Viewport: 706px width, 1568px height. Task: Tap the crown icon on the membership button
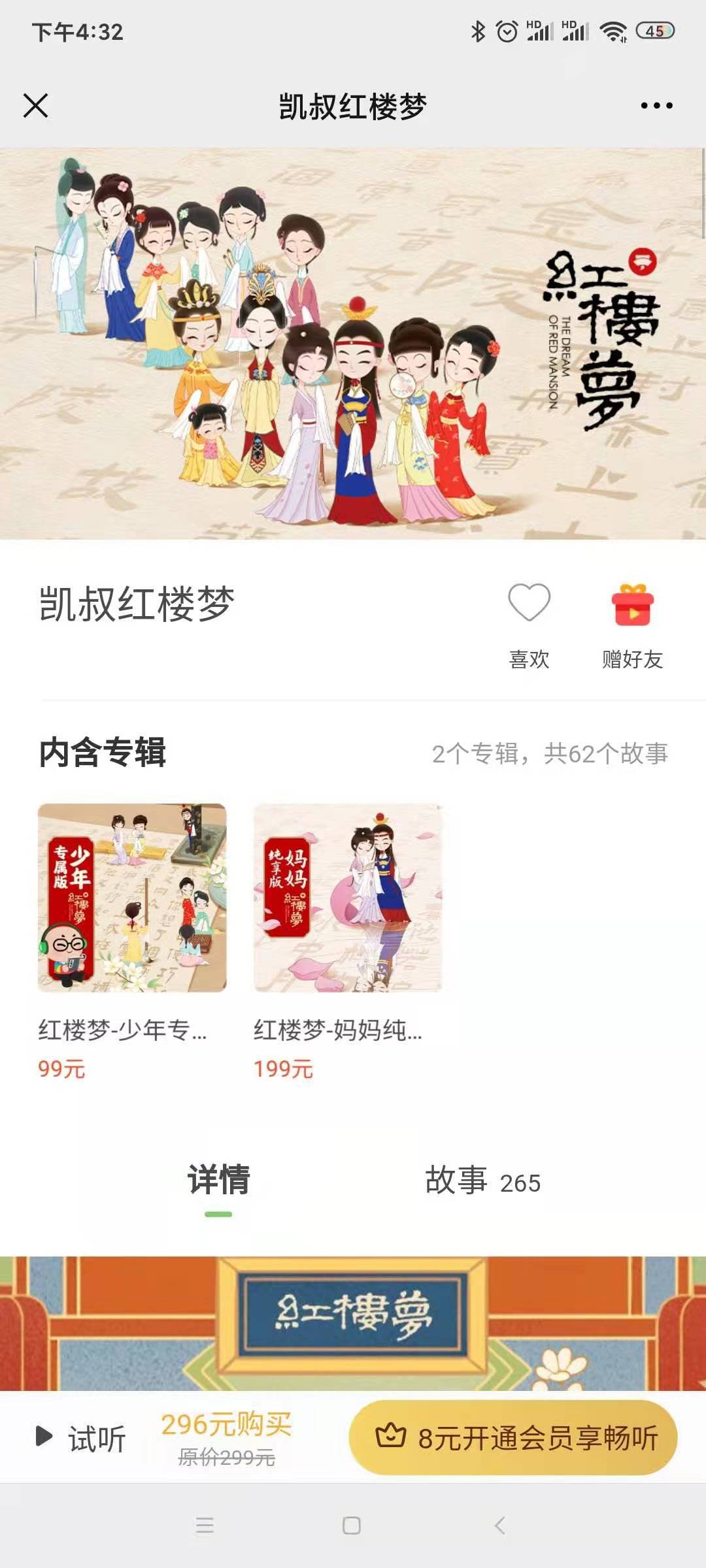tap(391, 1435)
